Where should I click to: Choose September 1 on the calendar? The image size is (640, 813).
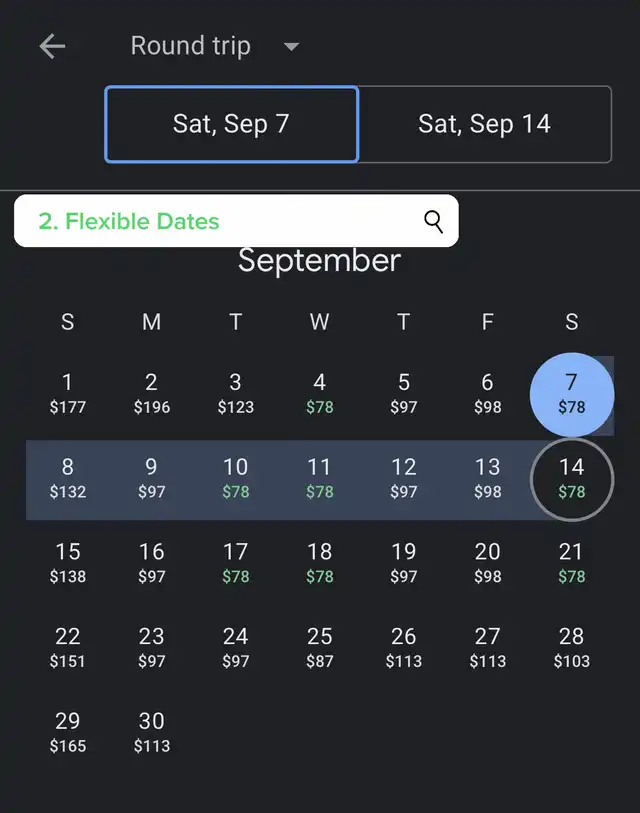pyautogui.click(x=67, y=394)
